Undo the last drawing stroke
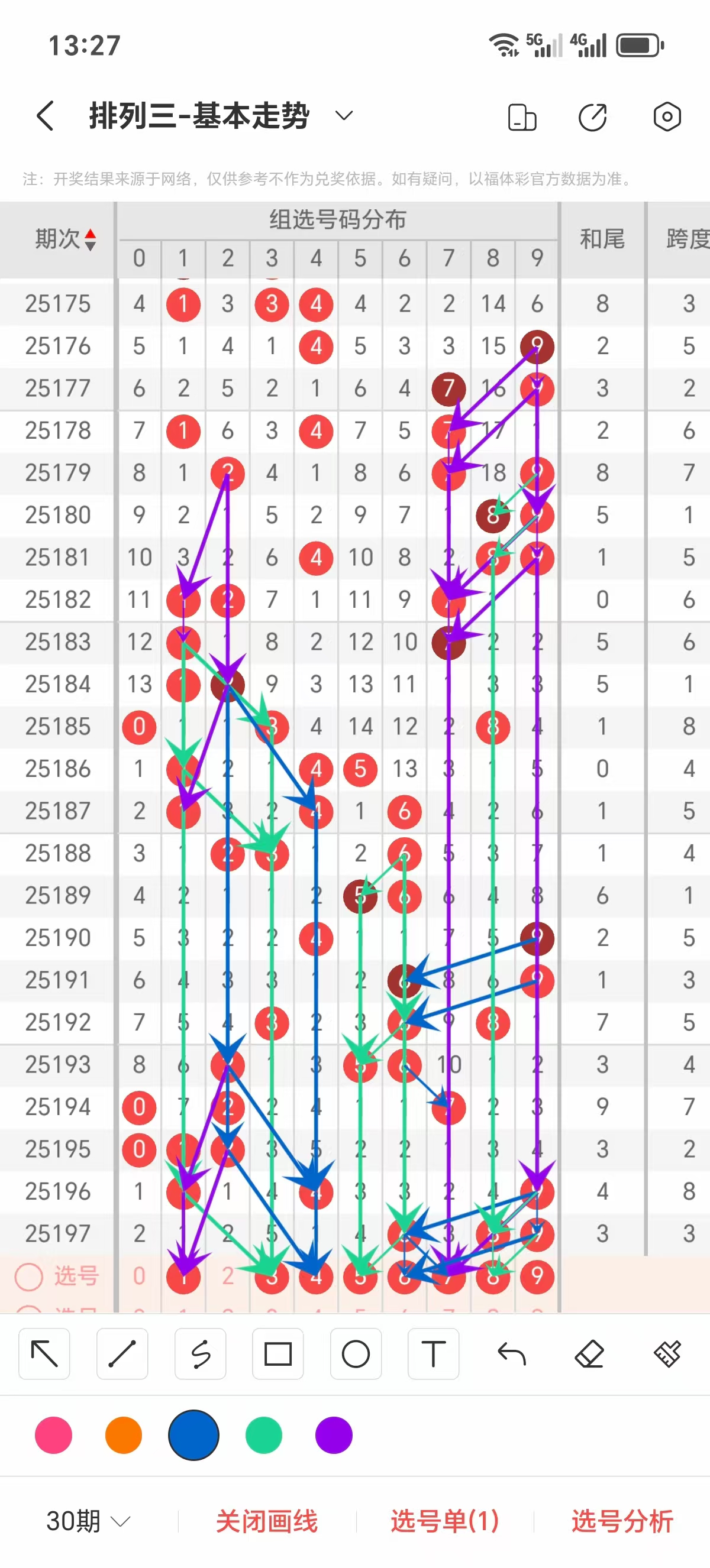This screenshot has width=710, height=1568. (x=511, y=1354)
